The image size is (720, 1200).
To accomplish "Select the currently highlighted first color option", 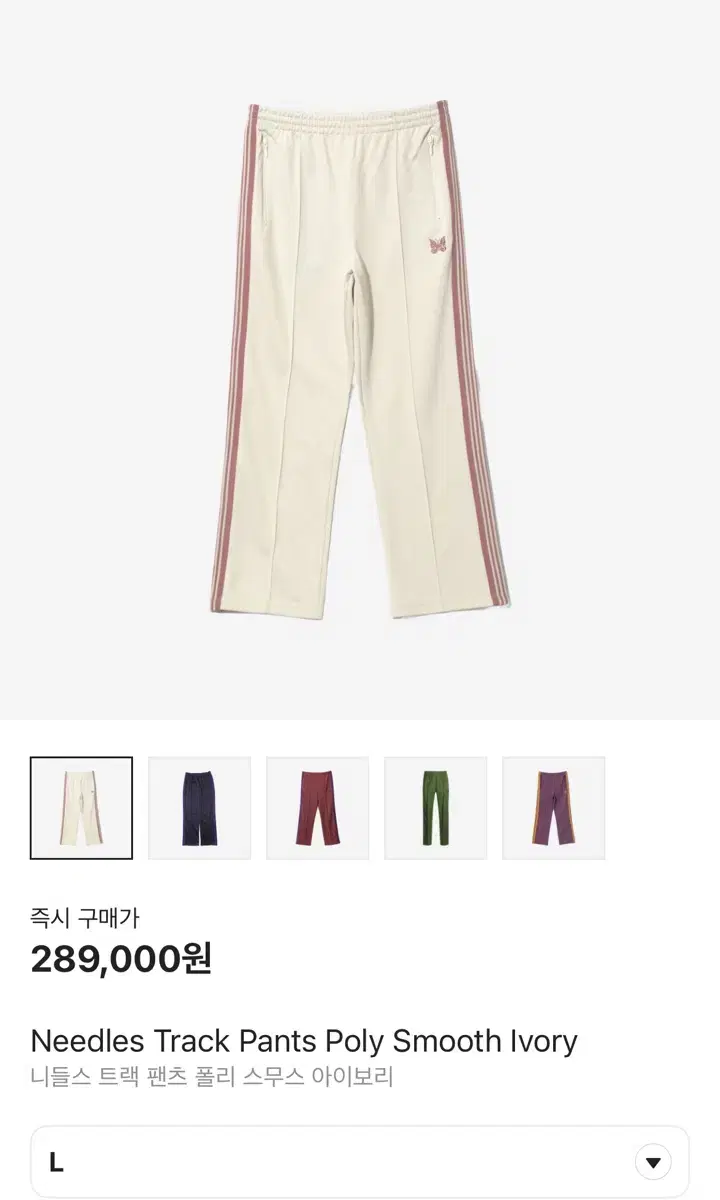I will tap(81, 807).
